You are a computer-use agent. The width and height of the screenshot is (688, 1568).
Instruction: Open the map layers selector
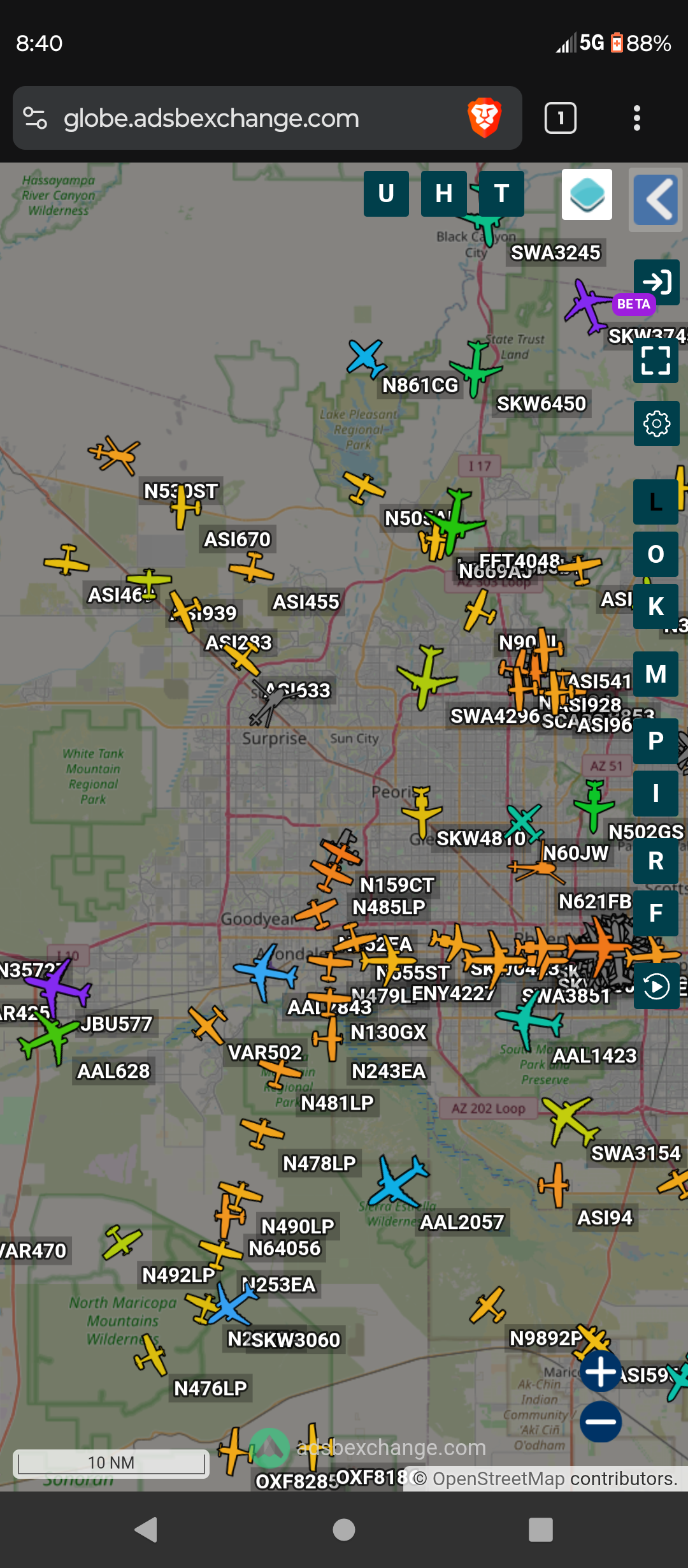click(587, 194)
